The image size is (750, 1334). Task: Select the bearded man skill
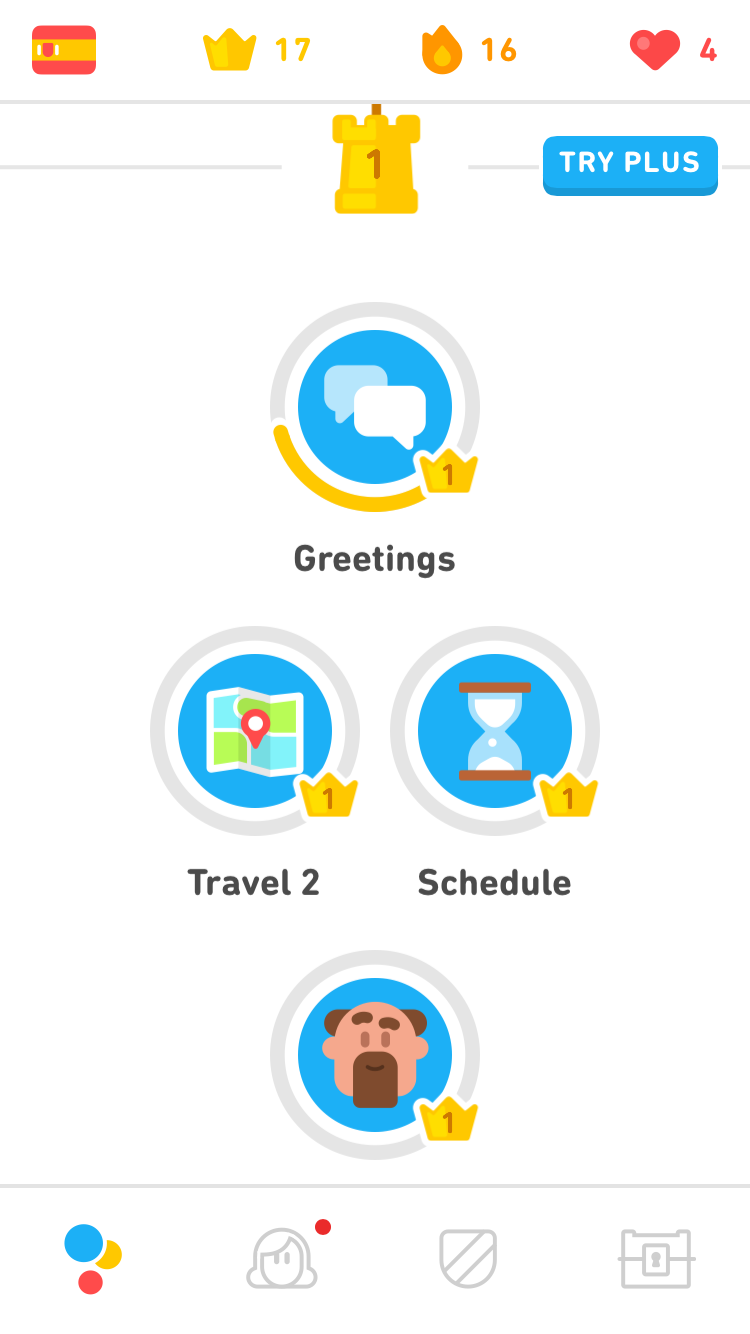[x=375, y=1055]
